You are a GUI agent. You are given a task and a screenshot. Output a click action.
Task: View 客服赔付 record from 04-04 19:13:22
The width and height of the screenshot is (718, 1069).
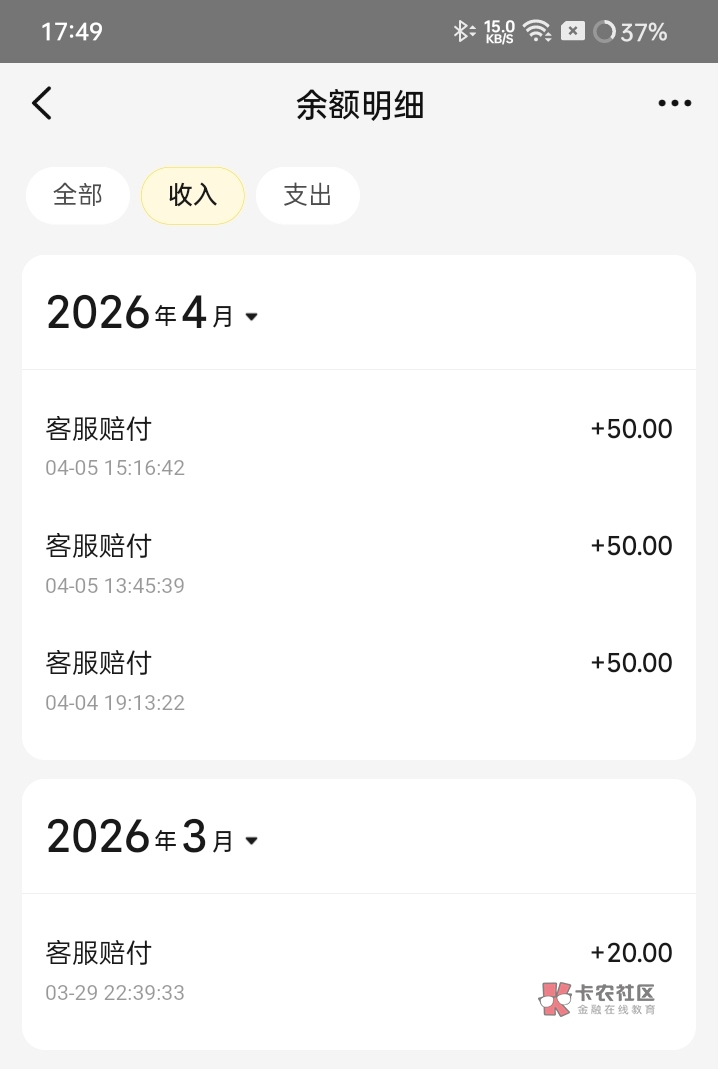[358, 680]
